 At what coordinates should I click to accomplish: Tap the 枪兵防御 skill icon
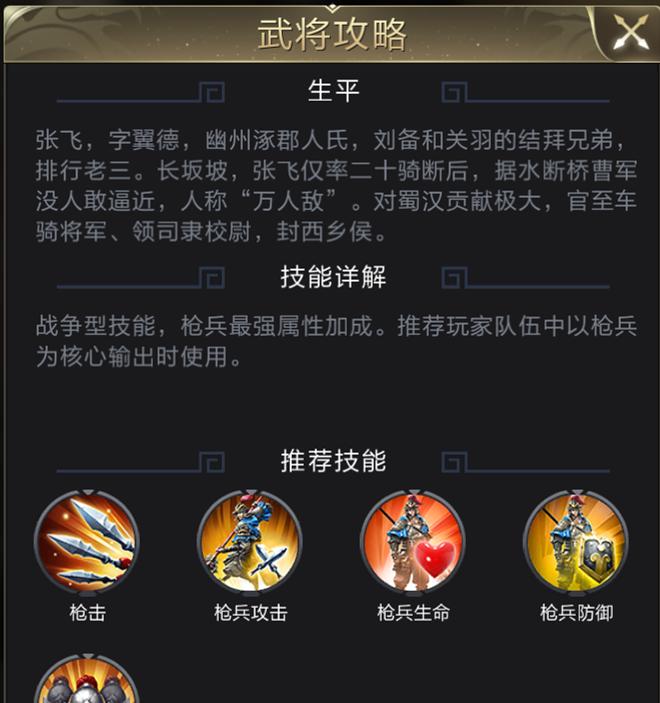[x=576, y=543]
